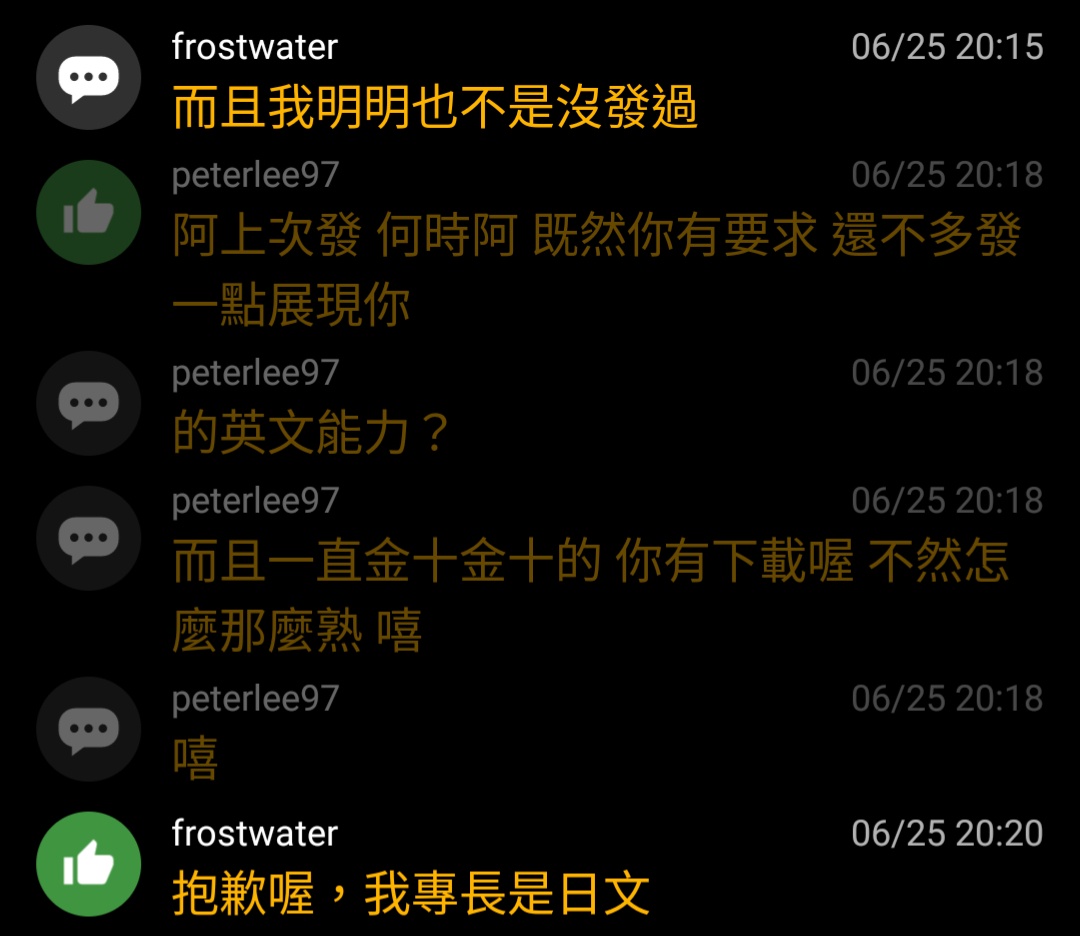
Task: Select frostwater's comment "抱歉喔，我專長是日文"
Action: click(411, 894)
